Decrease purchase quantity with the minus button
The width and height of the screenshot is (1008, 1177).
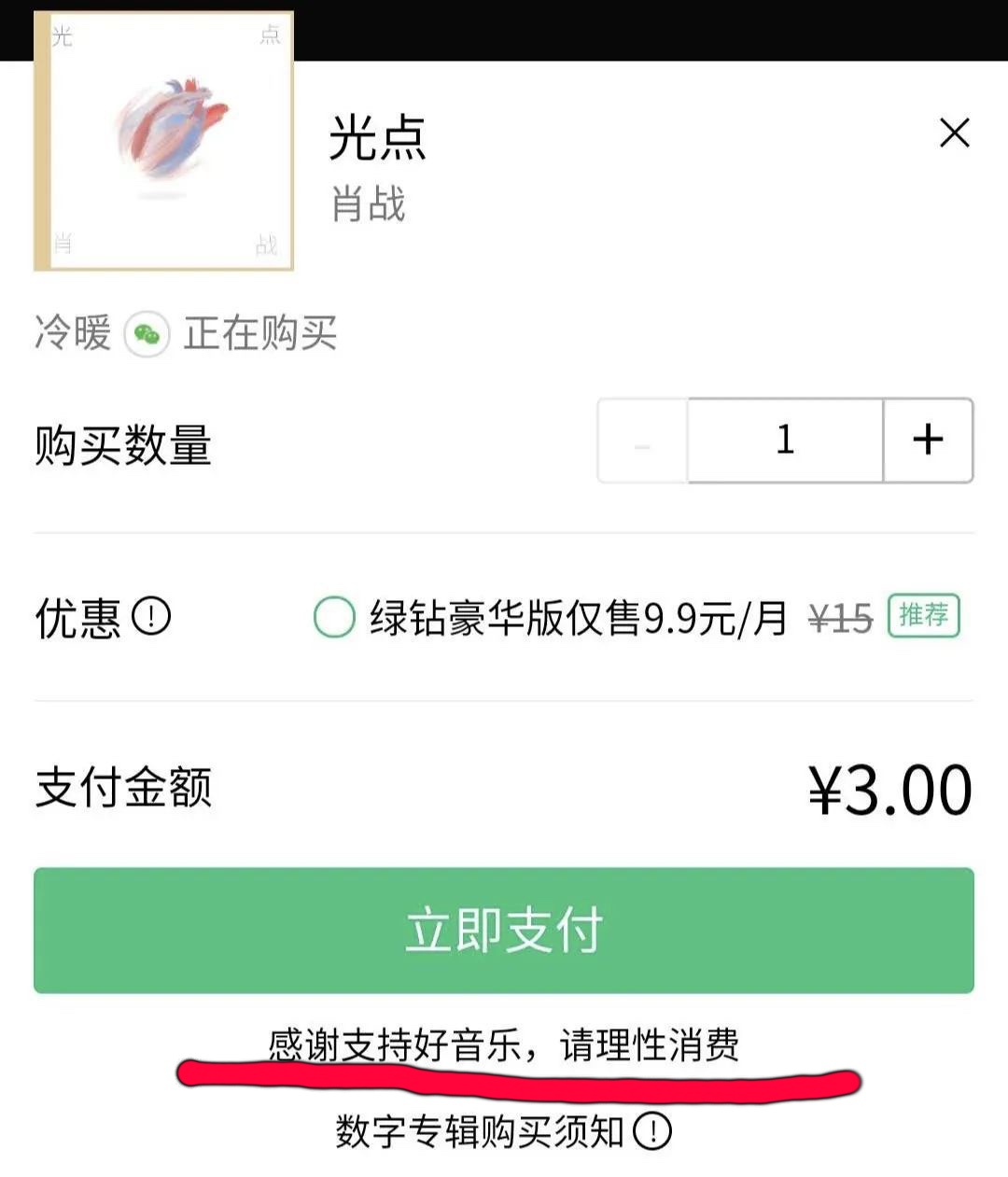(642, 441)
